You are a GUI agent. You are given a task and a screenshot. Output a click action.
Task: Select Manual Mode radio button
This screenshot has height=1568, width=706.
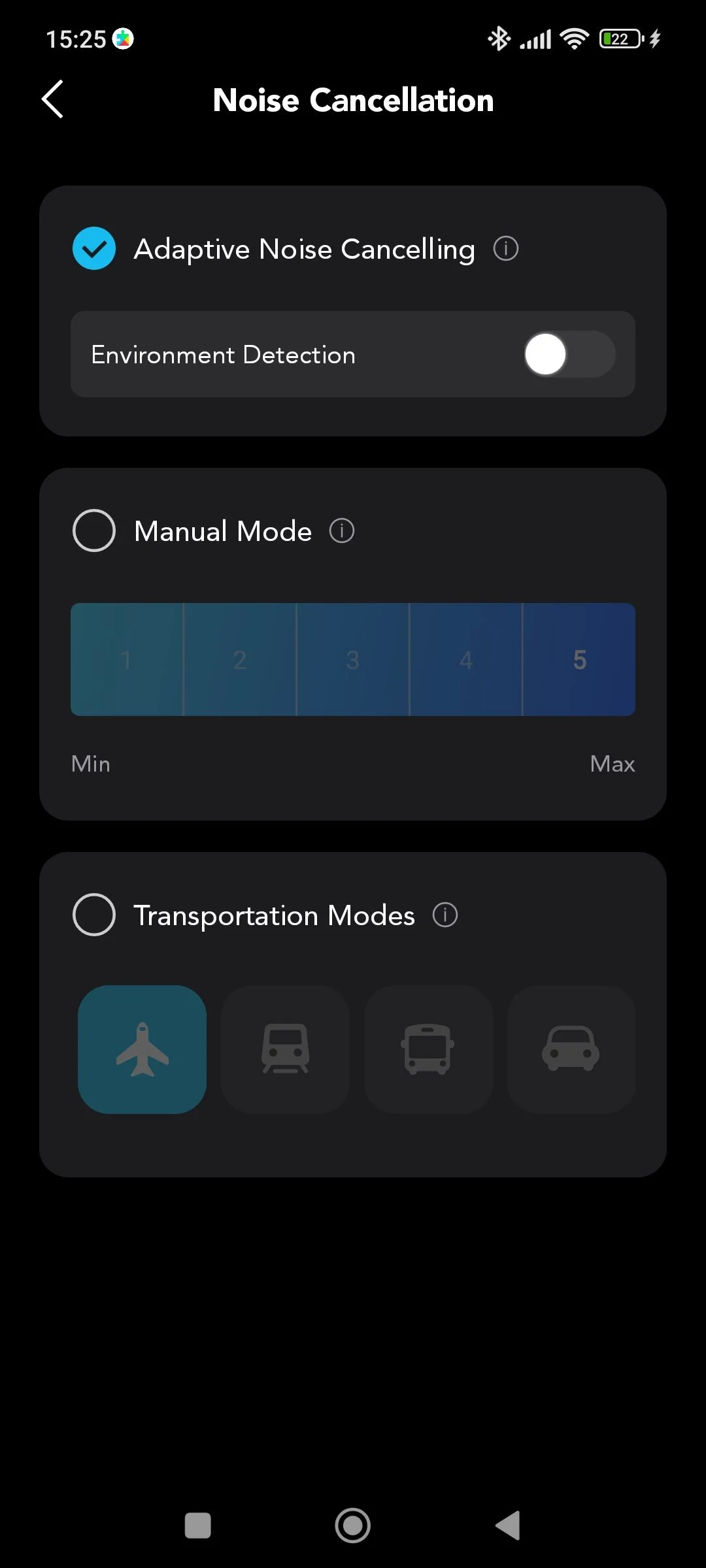[x=94, y=531]
